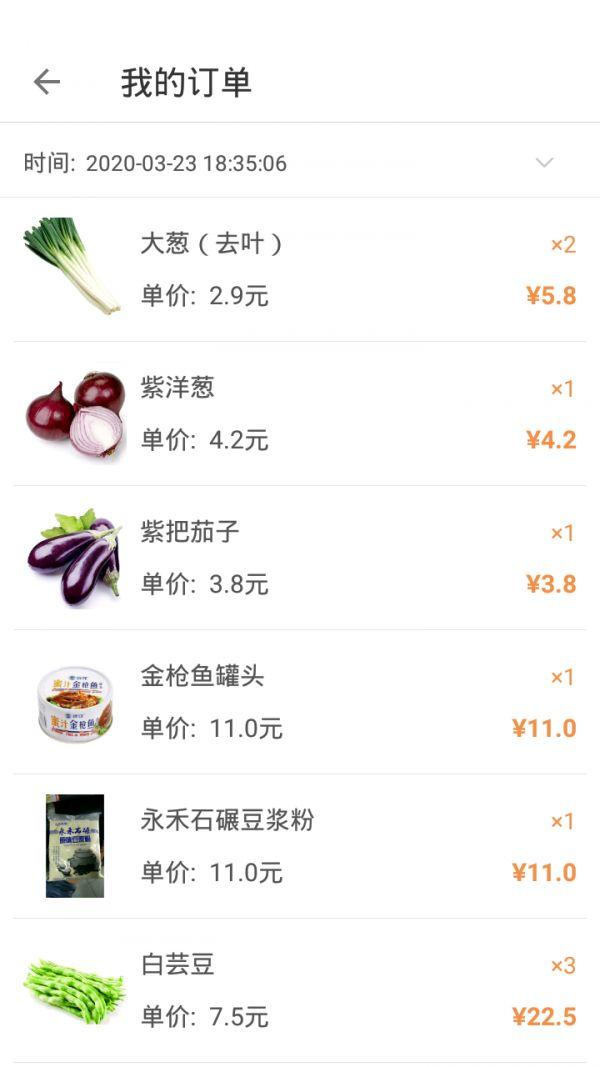600x1067 pixels.
Task: View the 紫把茄子 product
Action: (300, 557)
